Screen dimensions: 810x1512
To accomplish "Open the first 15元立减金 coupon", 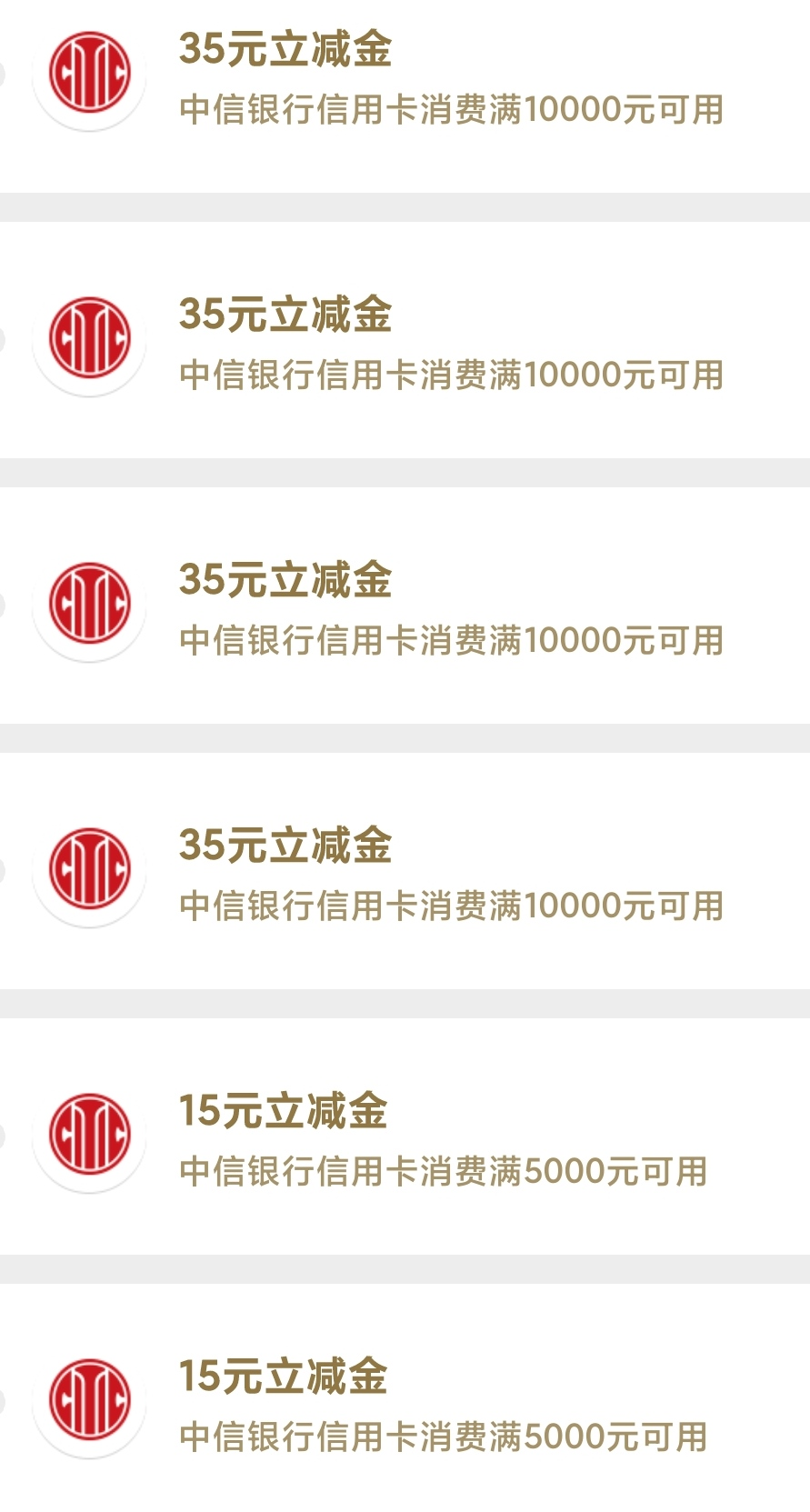I will pos(405,1138).
